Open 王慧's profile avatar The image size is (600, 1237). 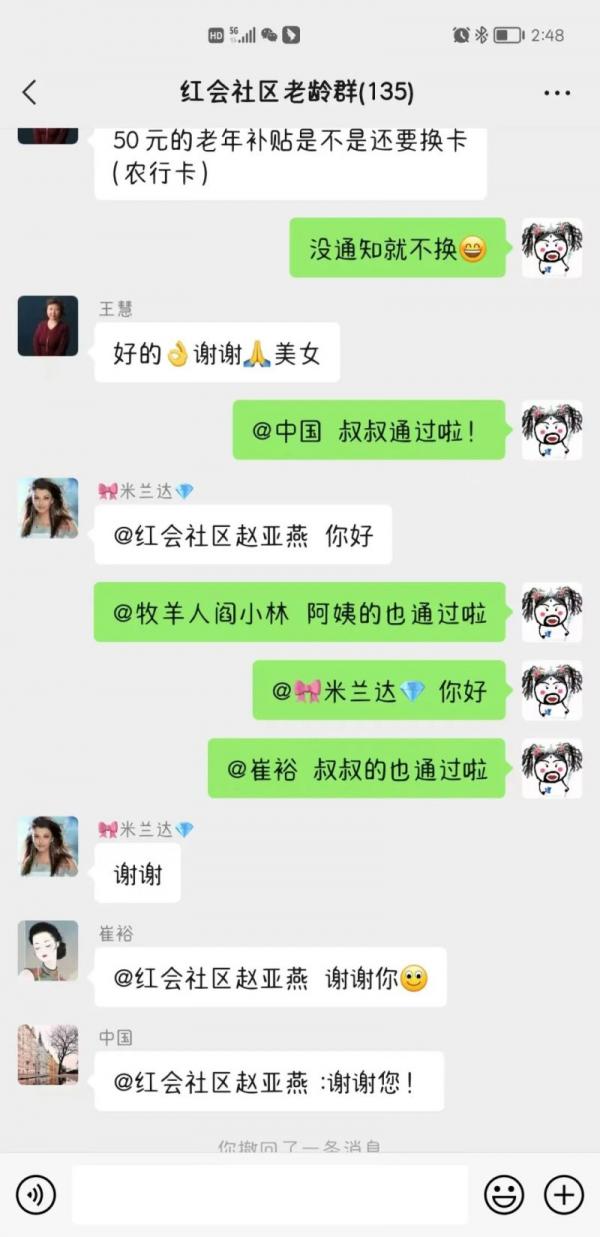(47, 326)
